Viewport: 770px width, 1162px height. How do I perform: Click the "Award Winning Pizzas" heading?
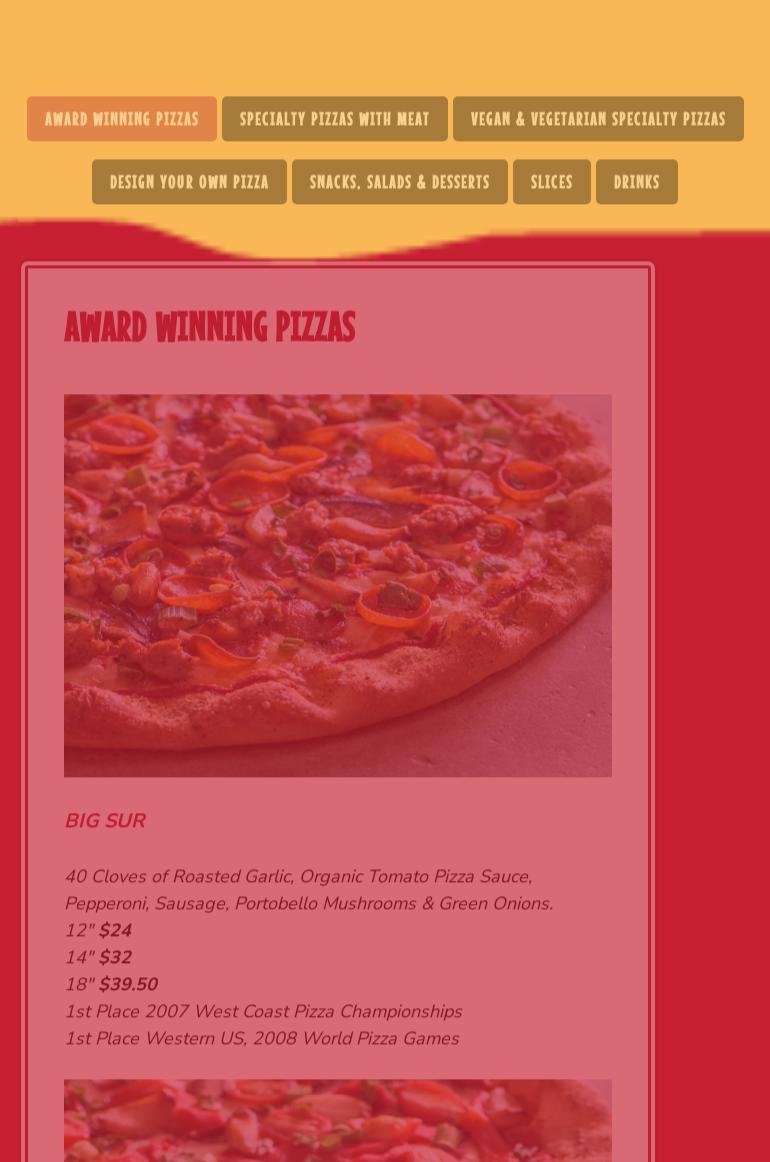coord(210,328)
